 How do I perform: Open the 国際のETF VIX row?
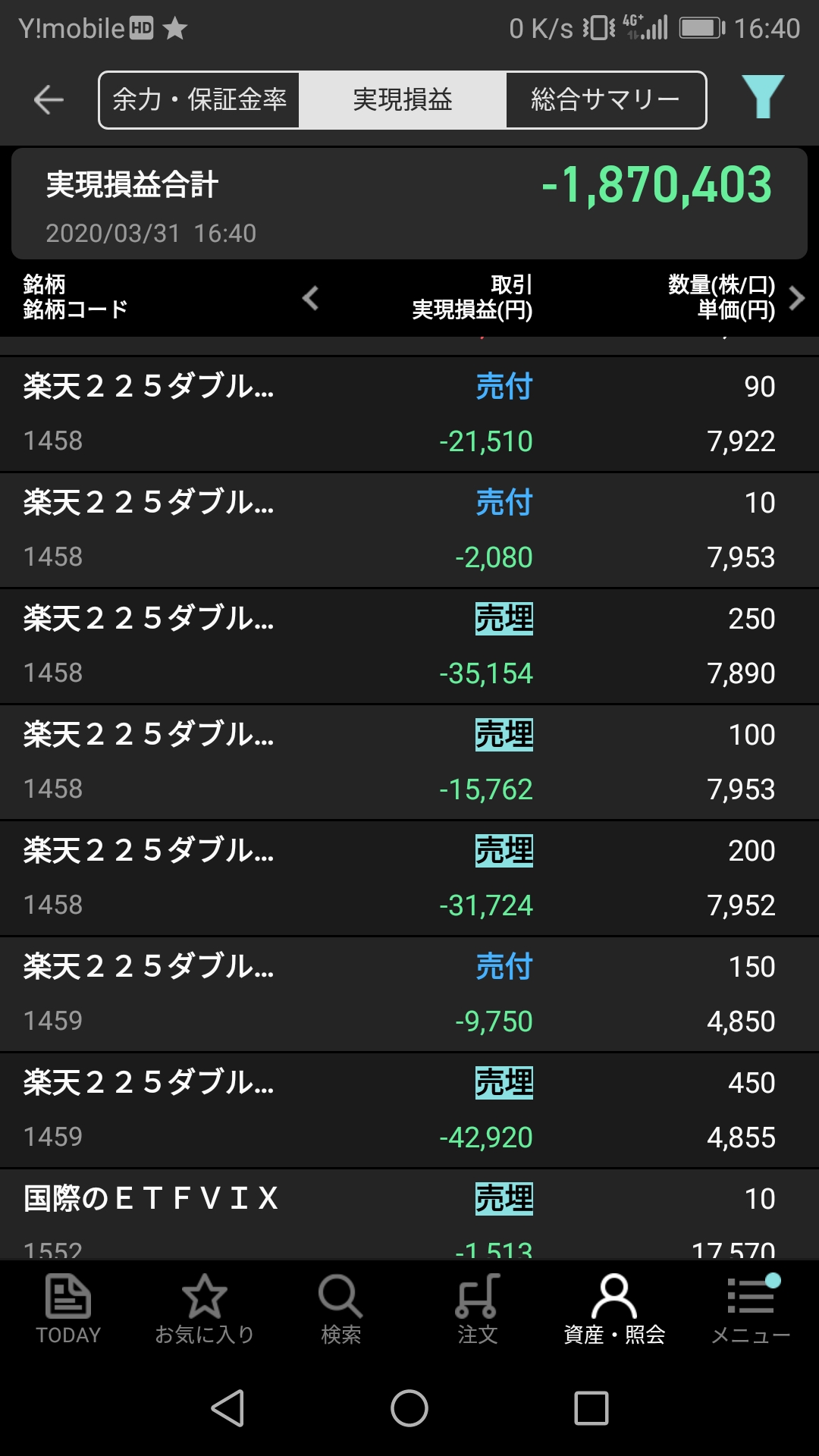click(409, 1215)
